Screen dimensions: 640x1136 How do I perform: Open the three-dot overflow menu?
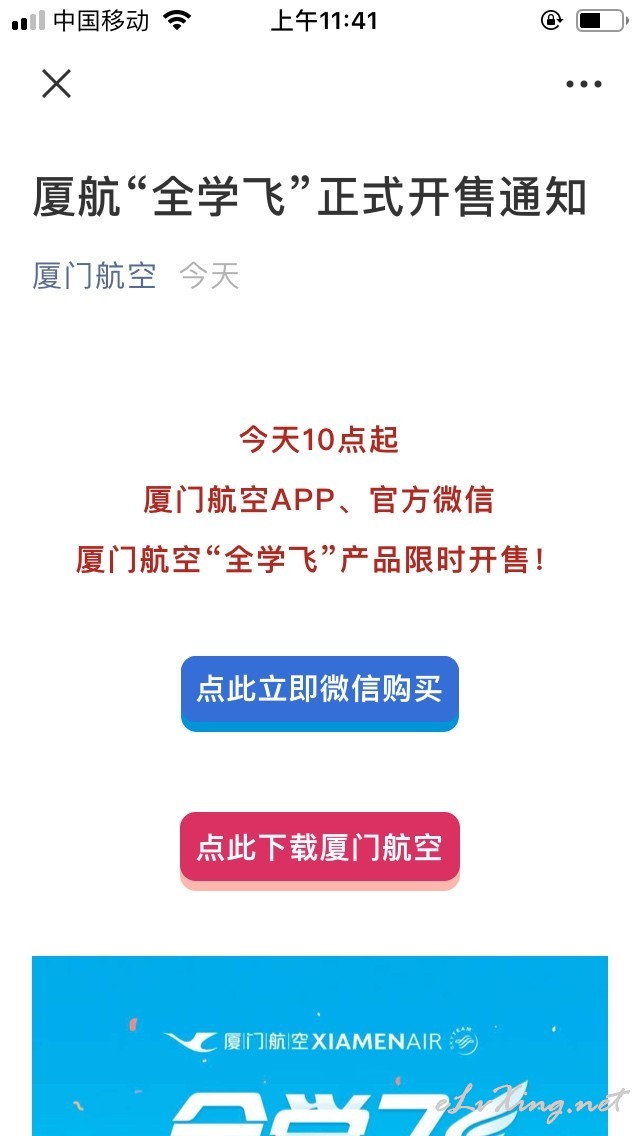click(583, 84)
